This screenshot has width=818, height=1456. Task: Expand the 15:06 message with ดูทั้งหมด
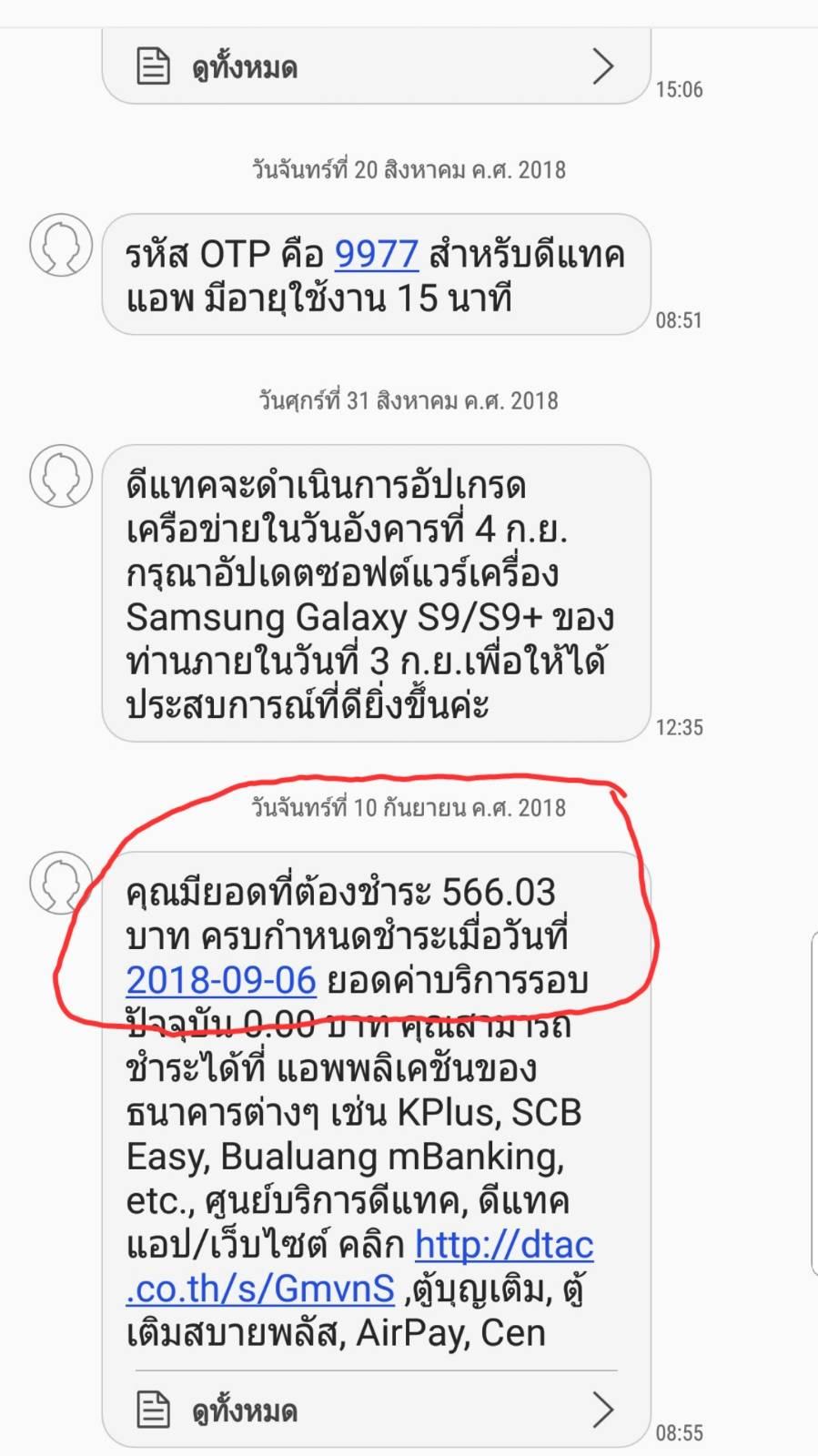[x=377, y=66]
